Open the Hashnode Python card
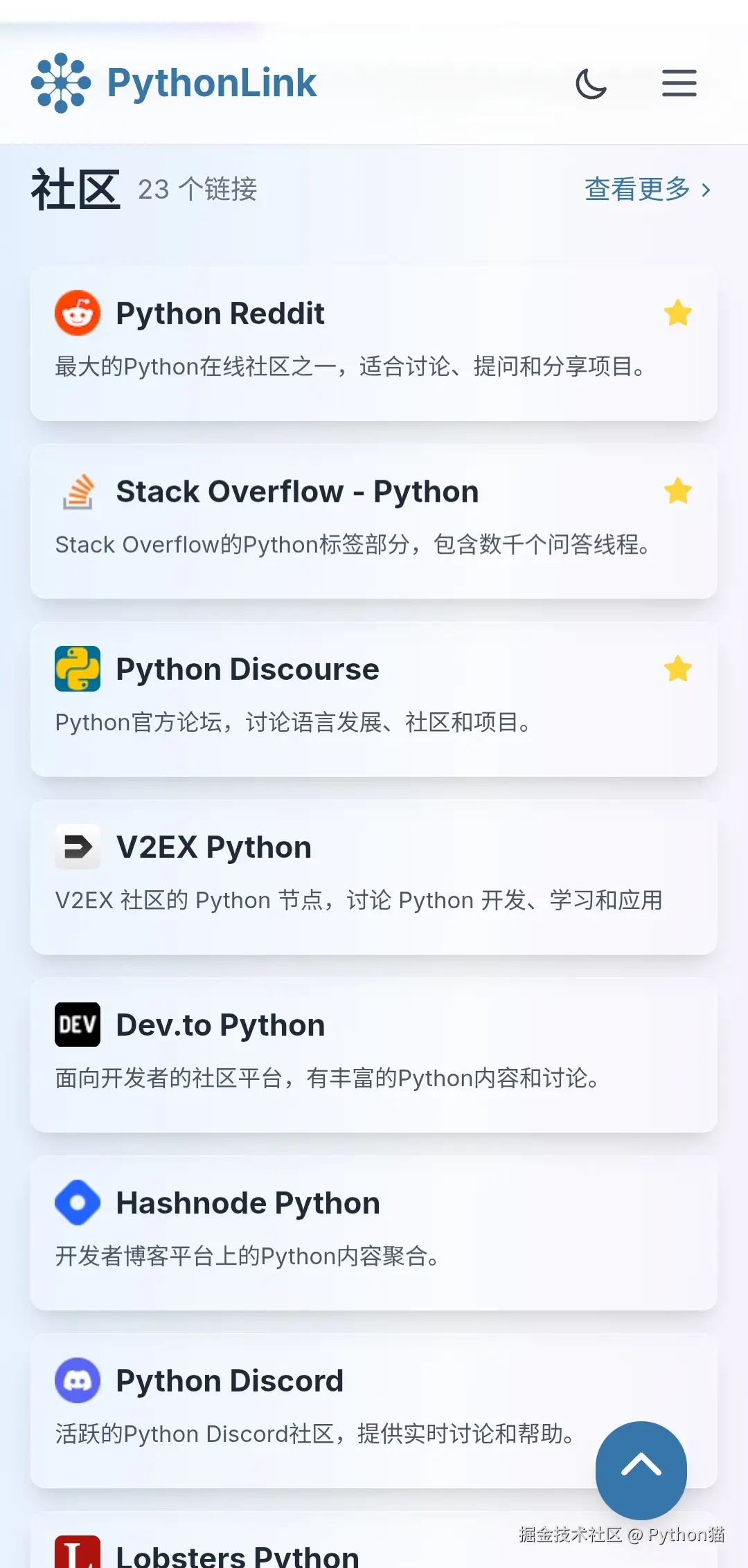The width and height of the screenshot is (748, 1568). (374, 1232)
